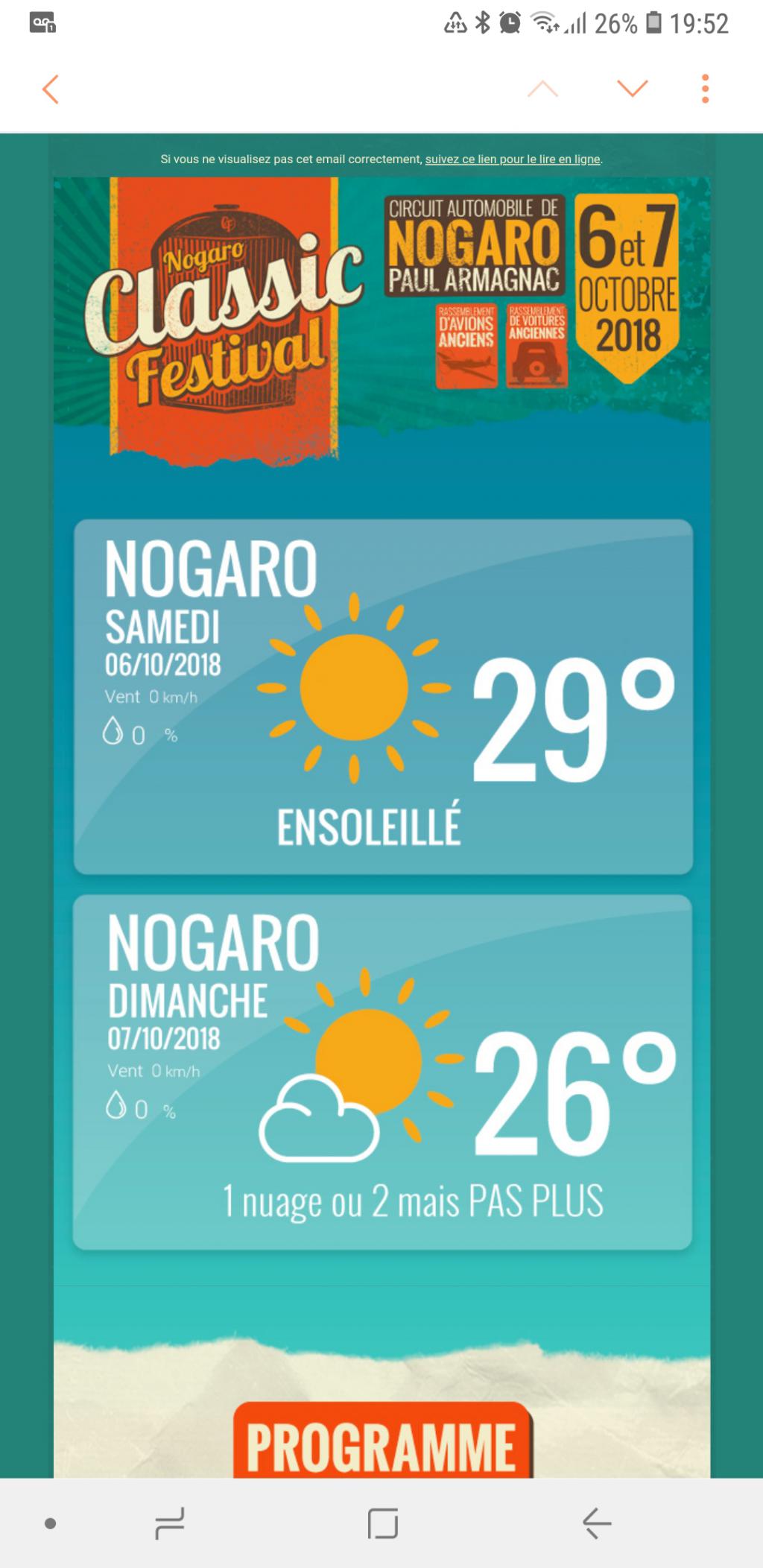
Task: Open the recent apps view
Action: (x=170, y=1523)
